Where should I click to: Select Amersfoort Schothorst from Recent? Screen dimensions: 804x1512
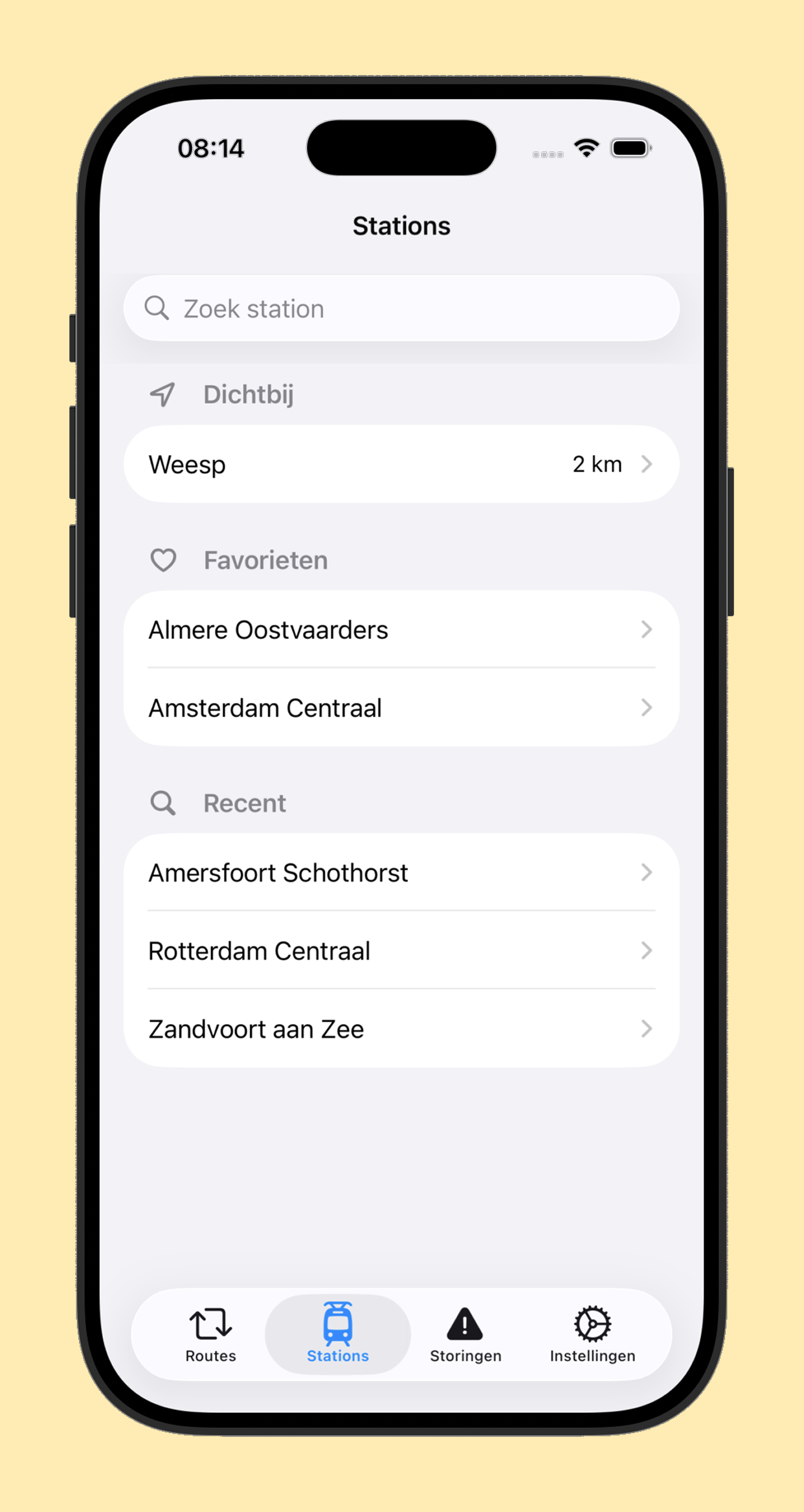point(401,873)
